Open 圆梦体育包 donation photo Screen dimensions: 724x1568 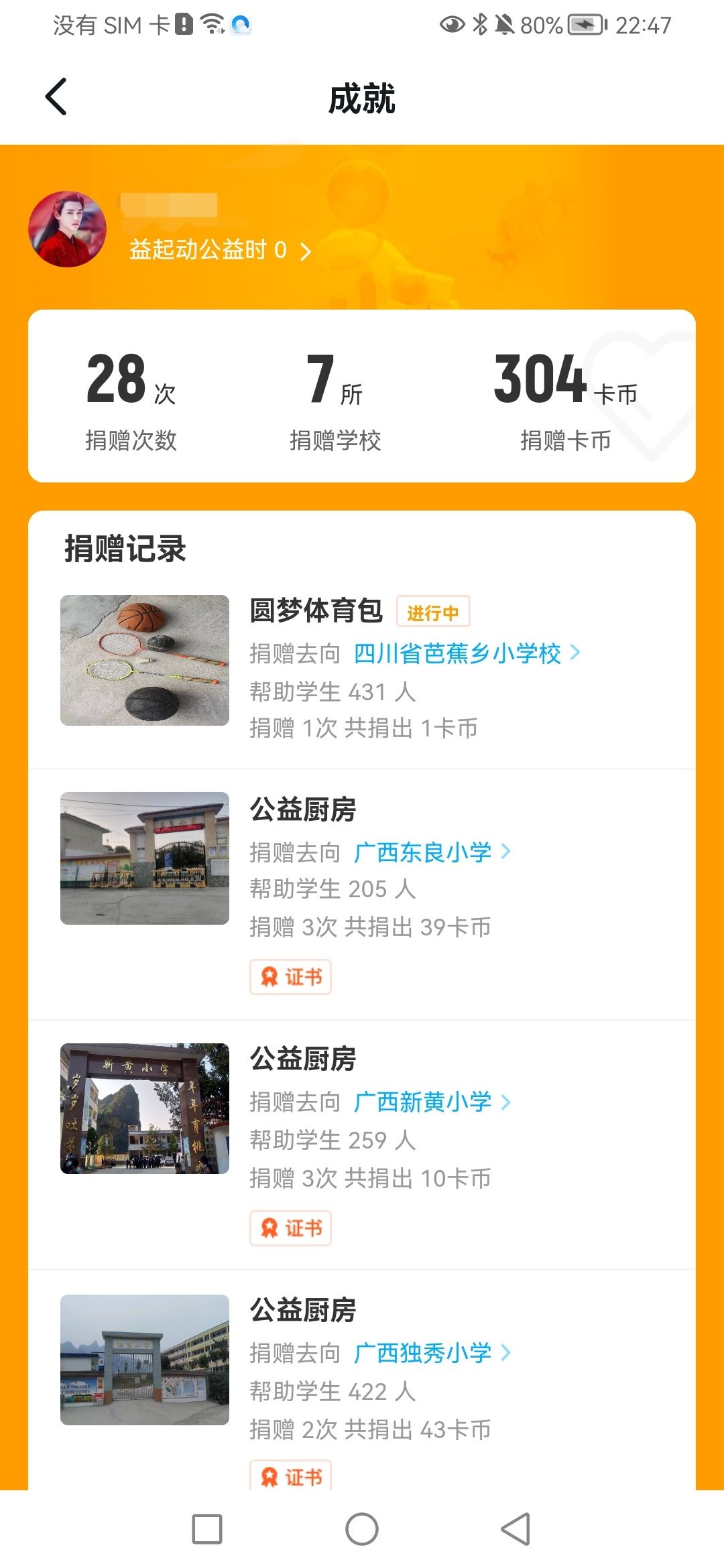click(145, 660)
